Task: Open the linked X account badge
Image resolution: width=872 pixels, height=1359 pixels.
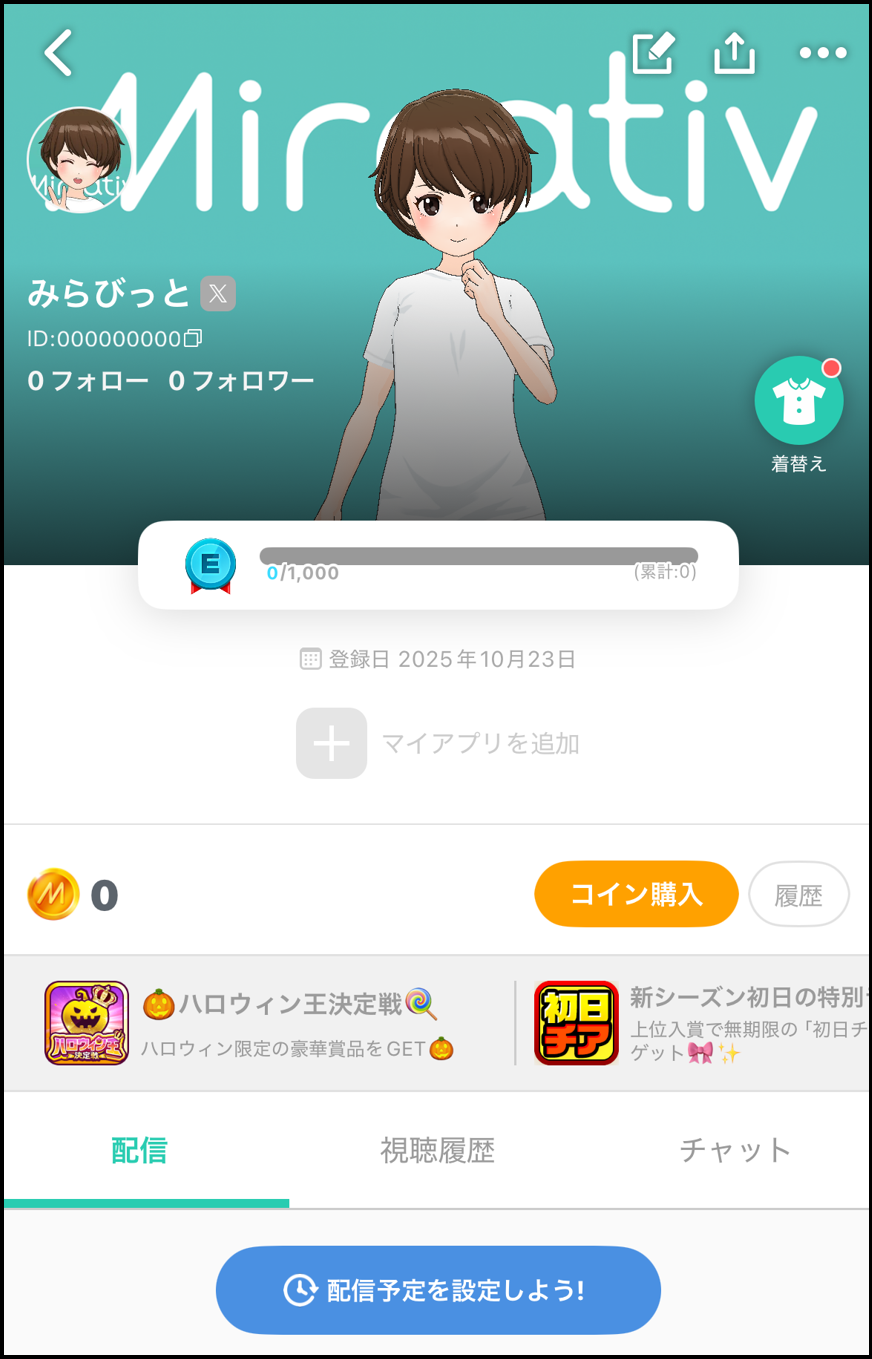Action: click(218, 294)
